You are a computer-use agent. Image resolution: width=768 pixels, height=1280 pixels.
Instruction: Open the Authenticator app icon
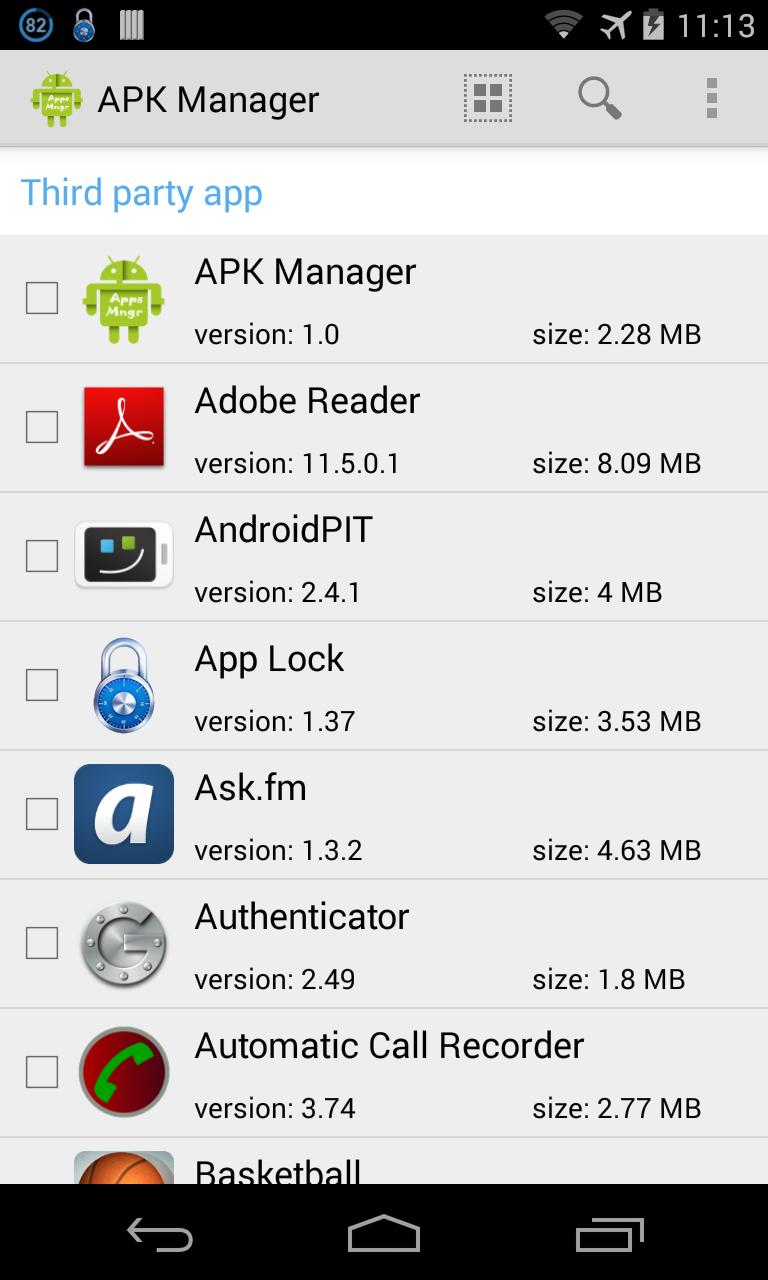(123, 942)
